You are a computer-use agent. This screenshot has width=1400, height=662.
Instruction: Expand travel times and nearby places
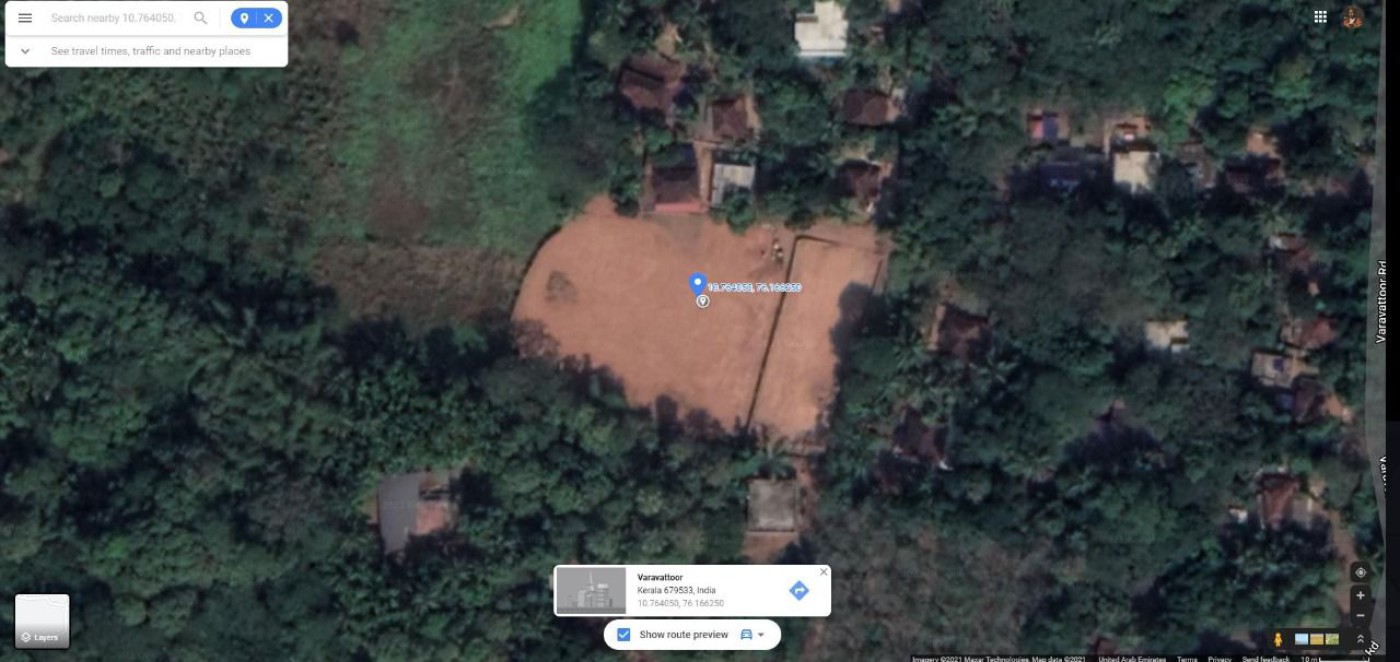tap(25, 51)
